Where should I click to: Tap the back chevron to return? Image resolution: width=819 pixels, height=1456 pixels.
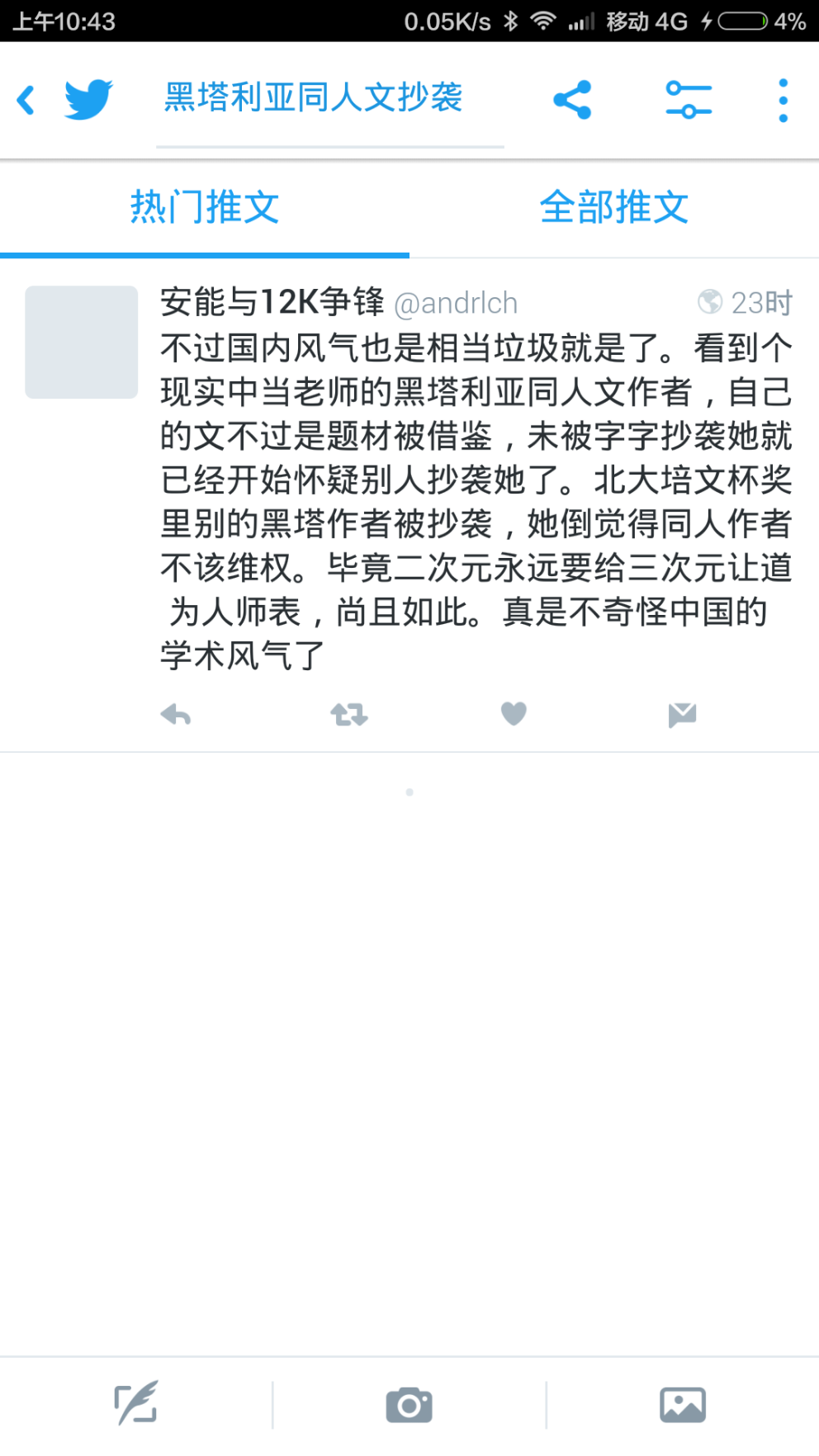[26, 99]
